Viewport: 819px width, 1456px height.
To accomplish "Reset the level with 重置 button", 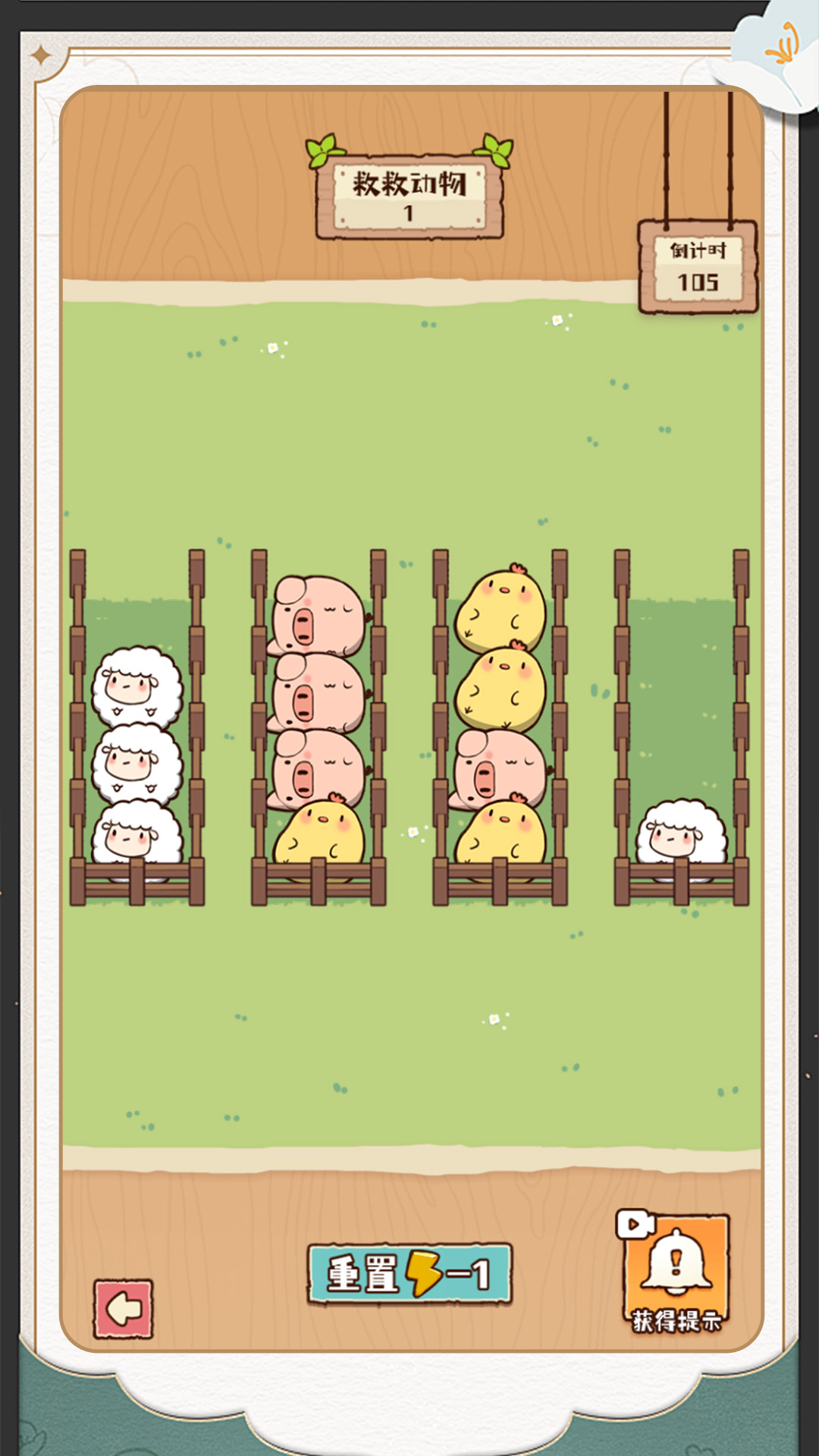I will click(x=409, y=1274).
